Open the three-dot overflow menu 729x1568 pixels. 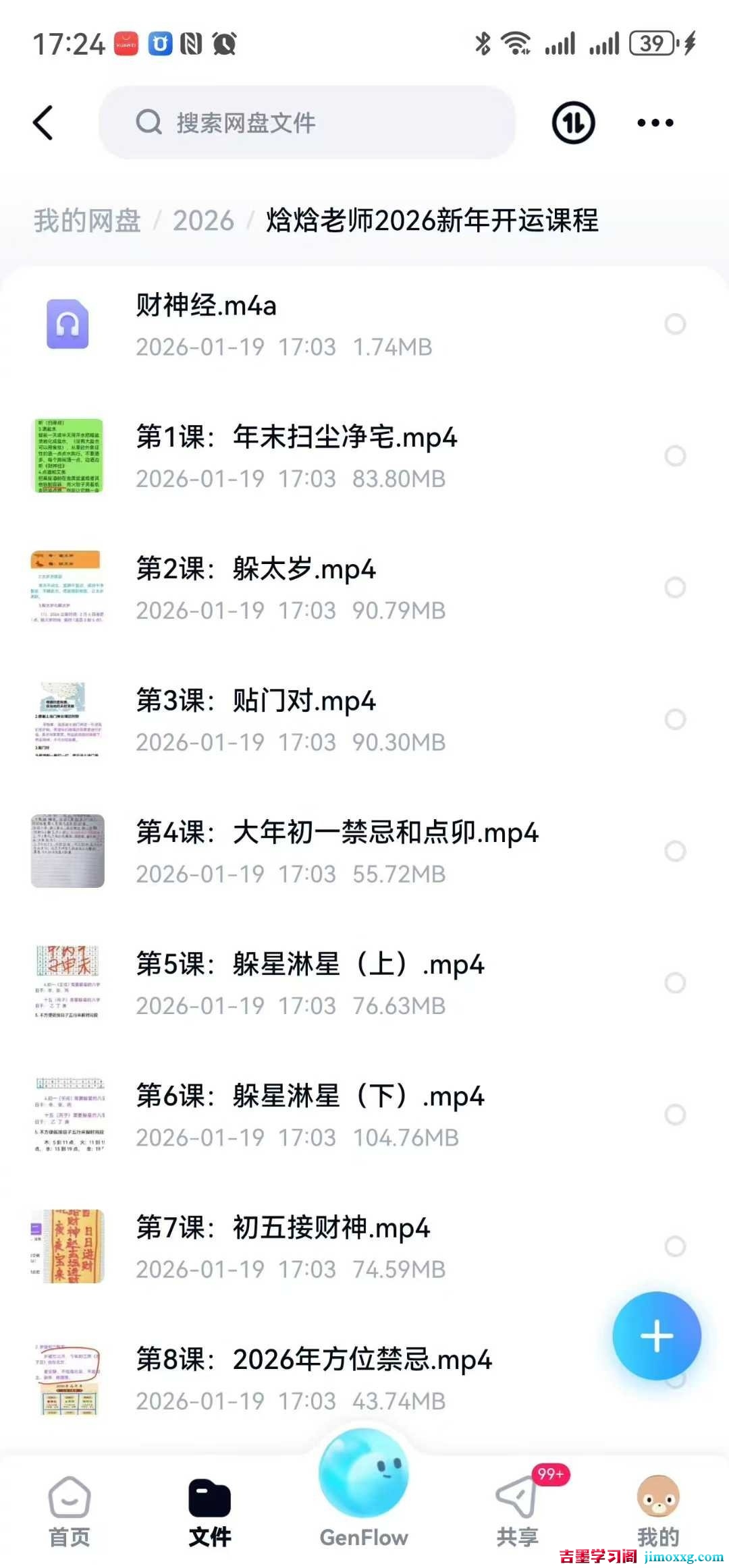click(x=655, y=123)
